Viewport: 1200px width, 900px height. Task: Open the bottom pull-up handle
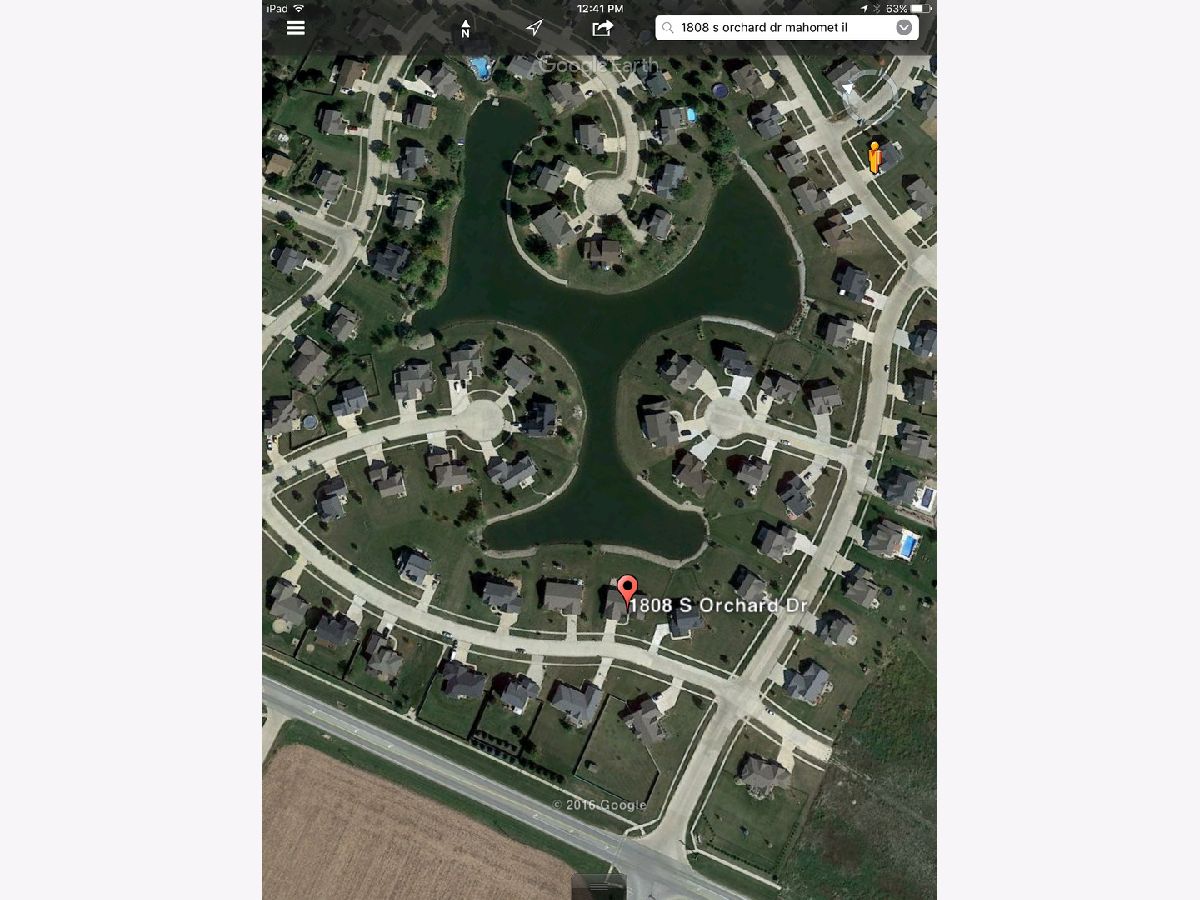(x=599, y=886)
